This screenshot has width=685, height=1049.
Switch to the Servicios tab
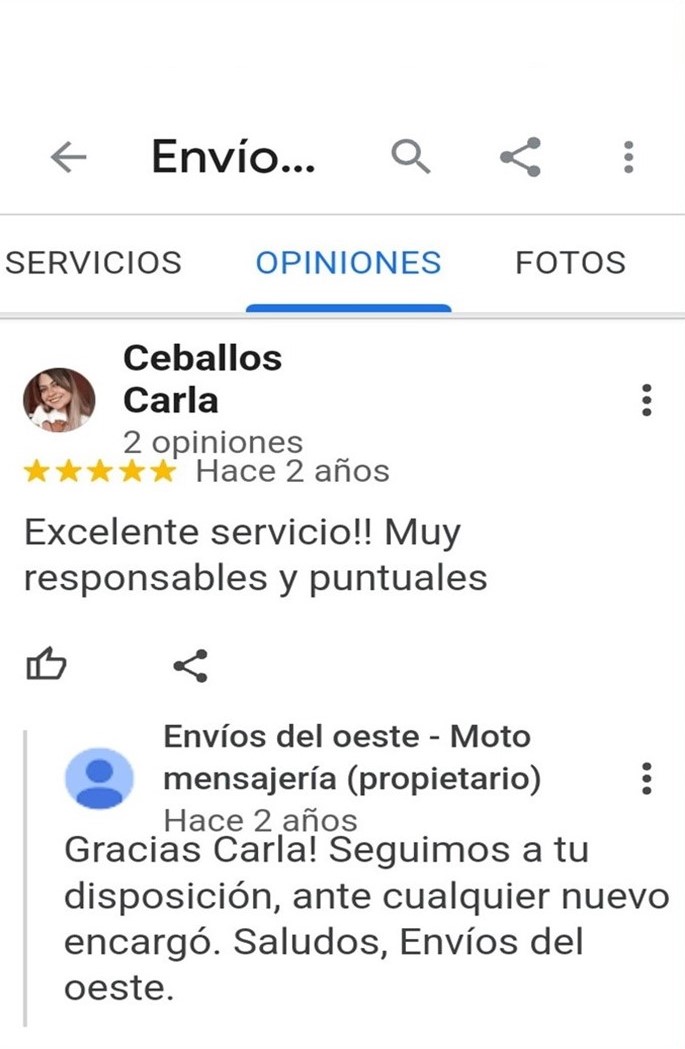click(93, 263)
